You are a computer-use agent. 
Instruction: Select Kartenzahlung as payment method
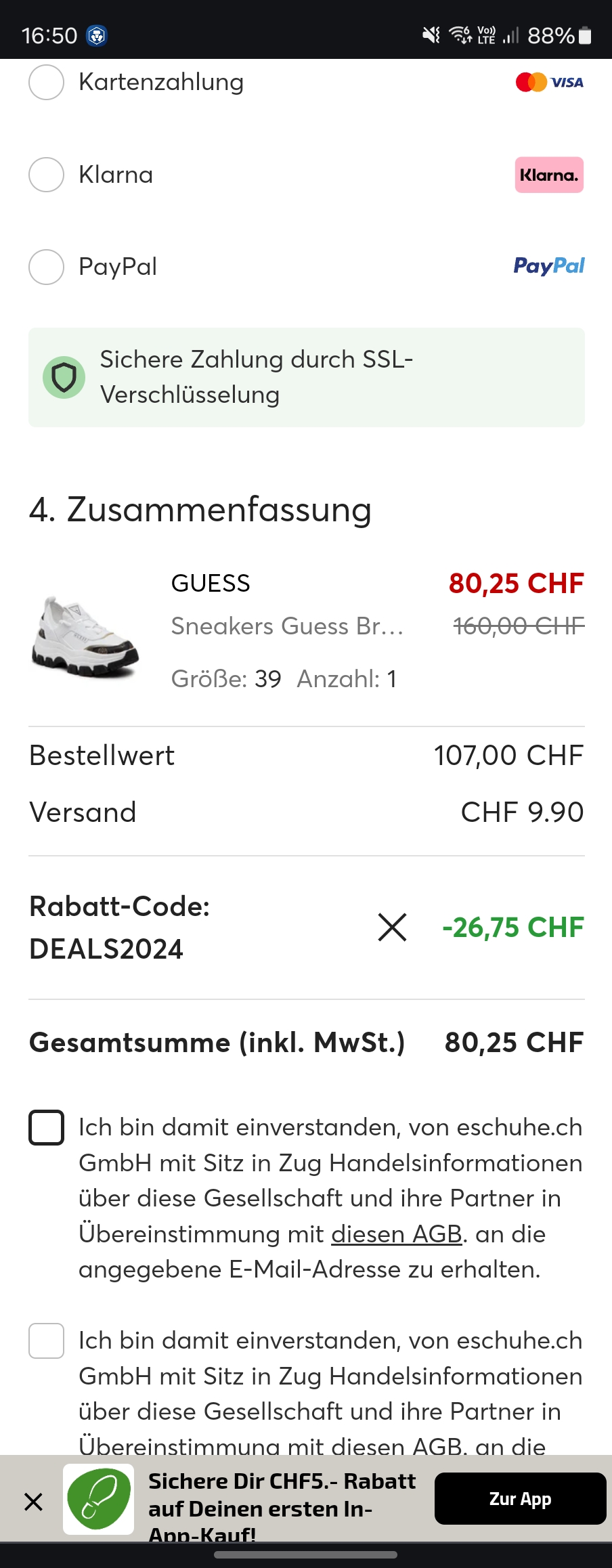click(46, 83)
